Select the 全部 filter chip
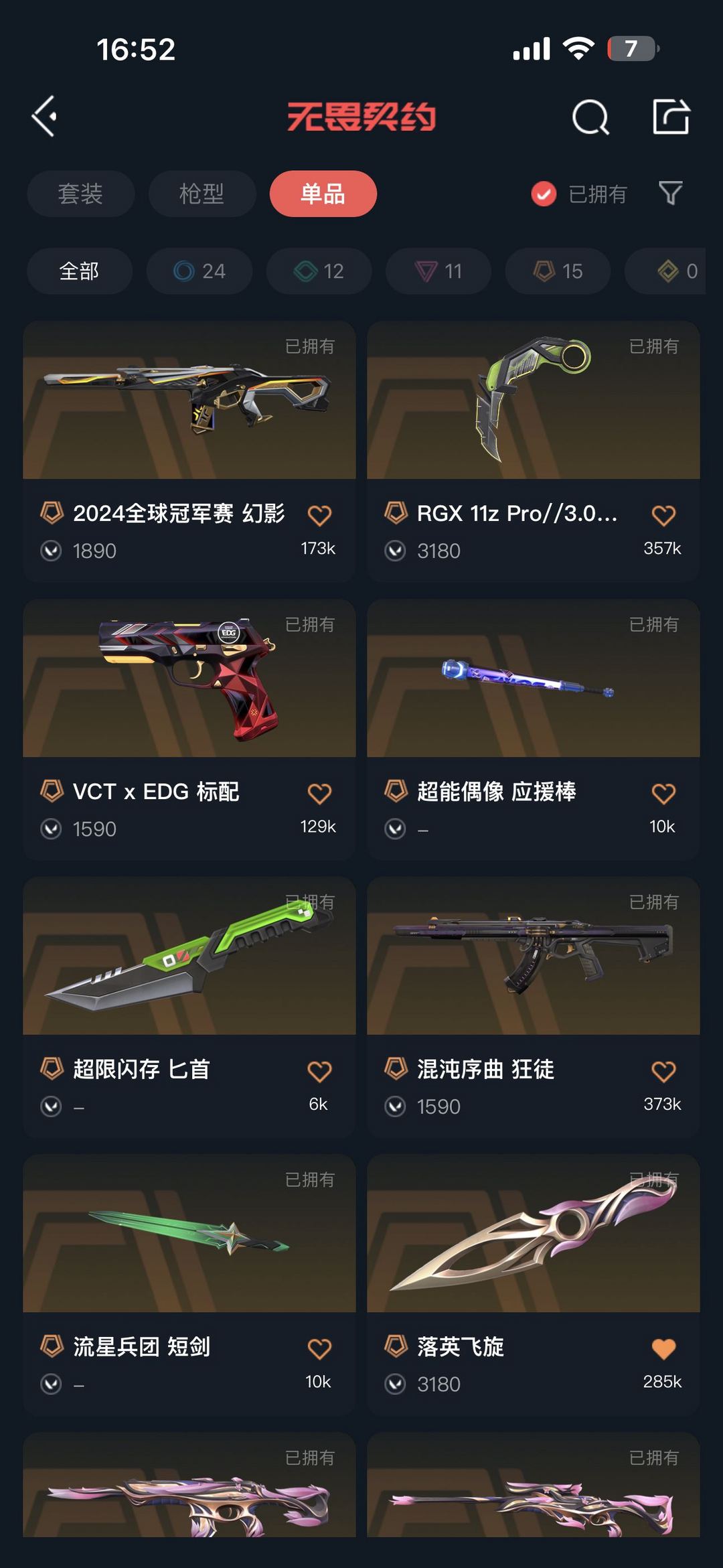The height and width of the screenshot is (1568, 723). 80,271
